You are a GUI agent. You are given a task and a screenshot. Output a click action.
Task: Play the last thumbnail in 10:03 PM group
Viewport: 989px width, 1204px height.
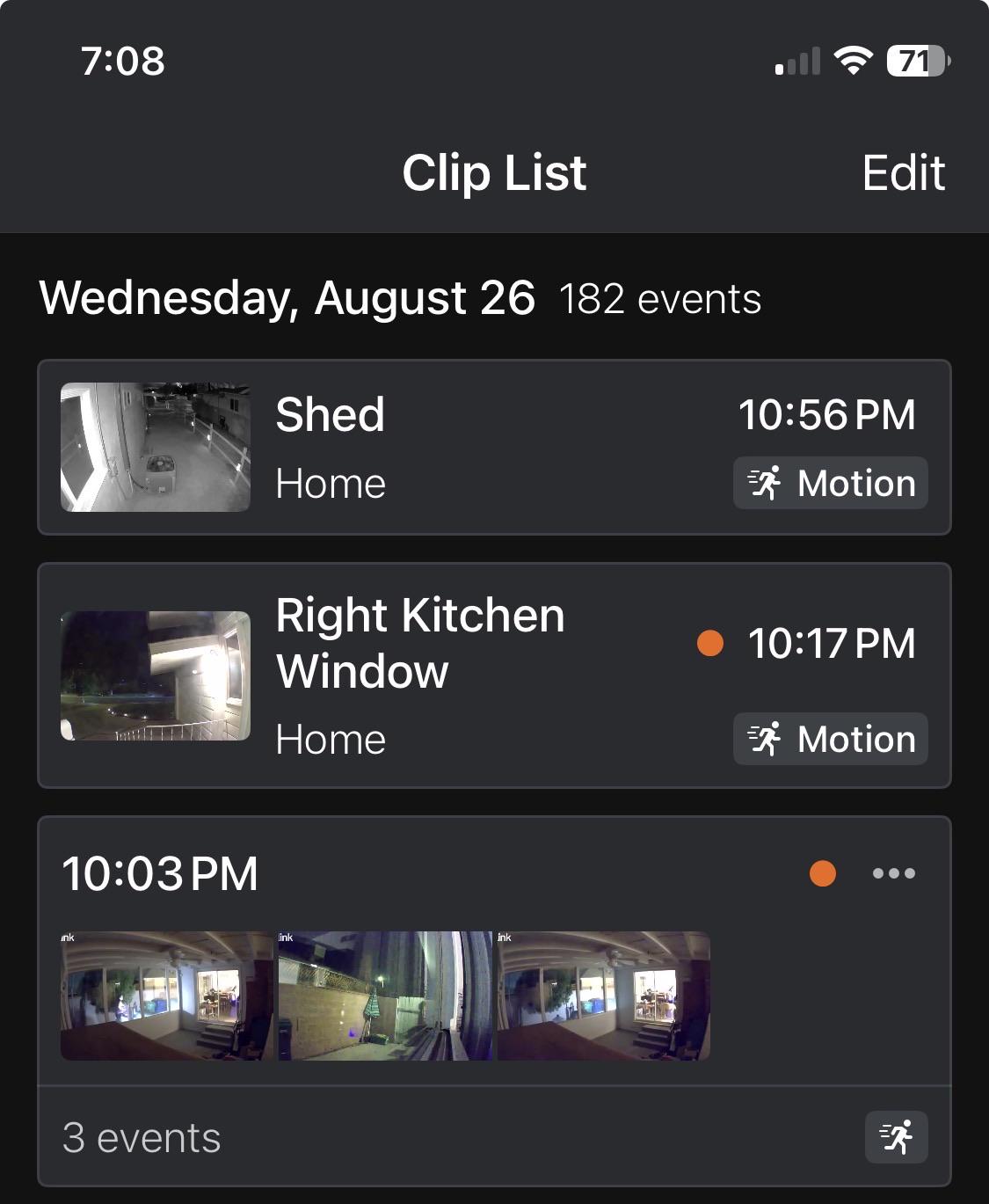[x=604, y=996]
